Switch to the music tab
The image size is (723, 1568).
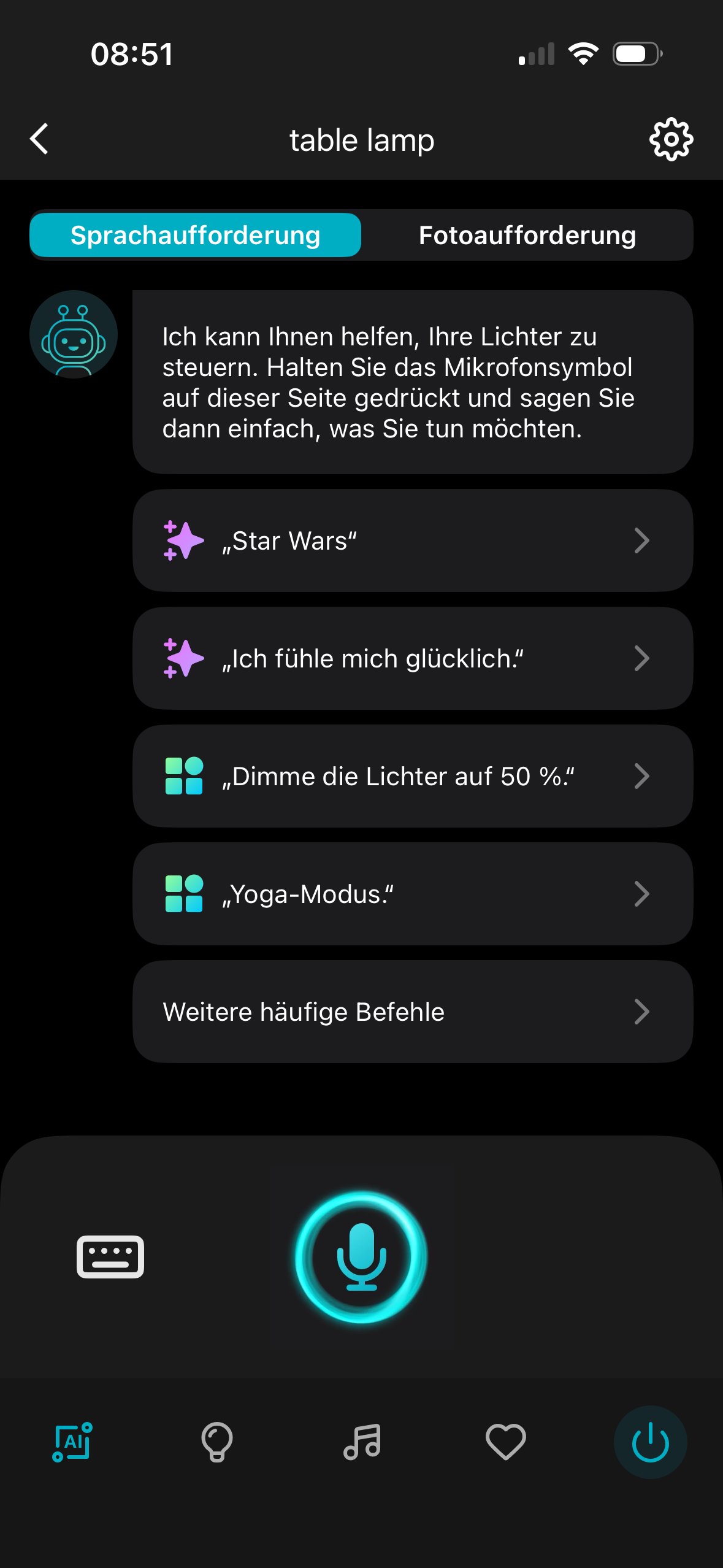click(x=362, y=1442)
